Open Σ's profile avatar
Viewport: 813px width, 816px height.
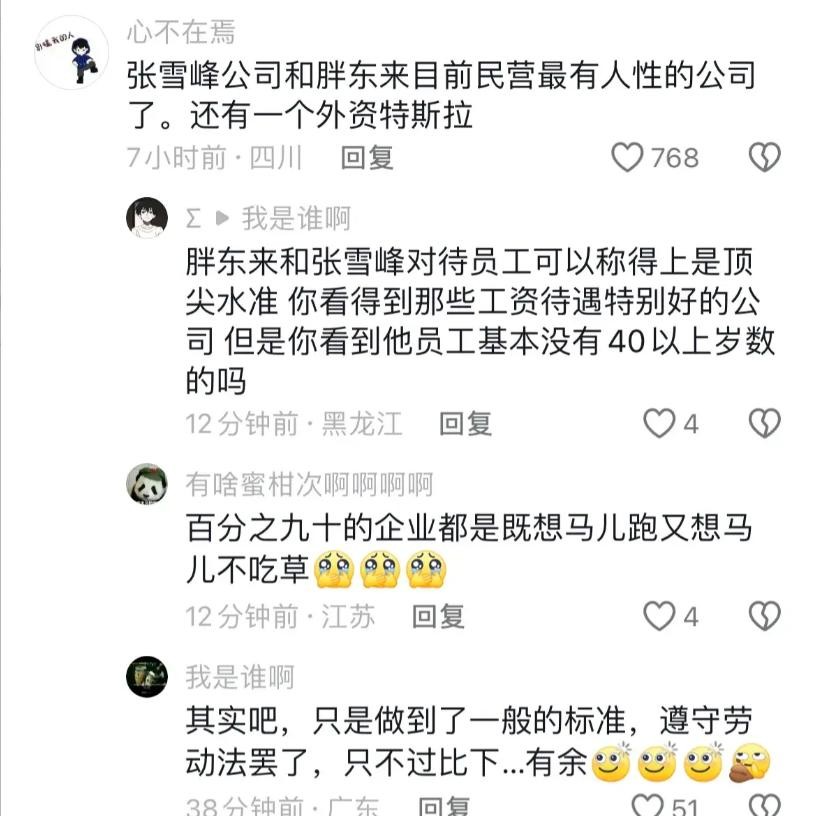tap(147, 218)
